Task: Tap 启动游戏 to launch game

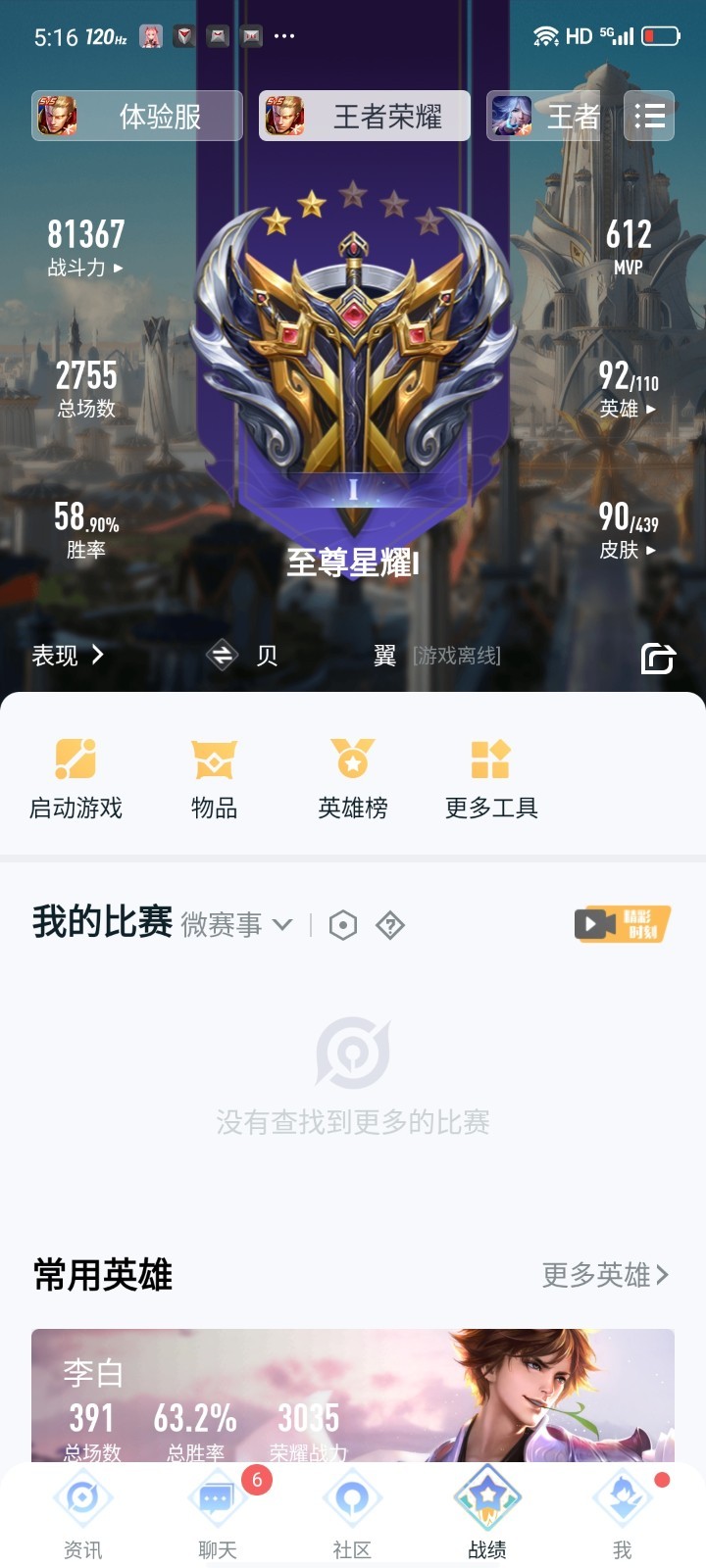Action: point(76,779)
